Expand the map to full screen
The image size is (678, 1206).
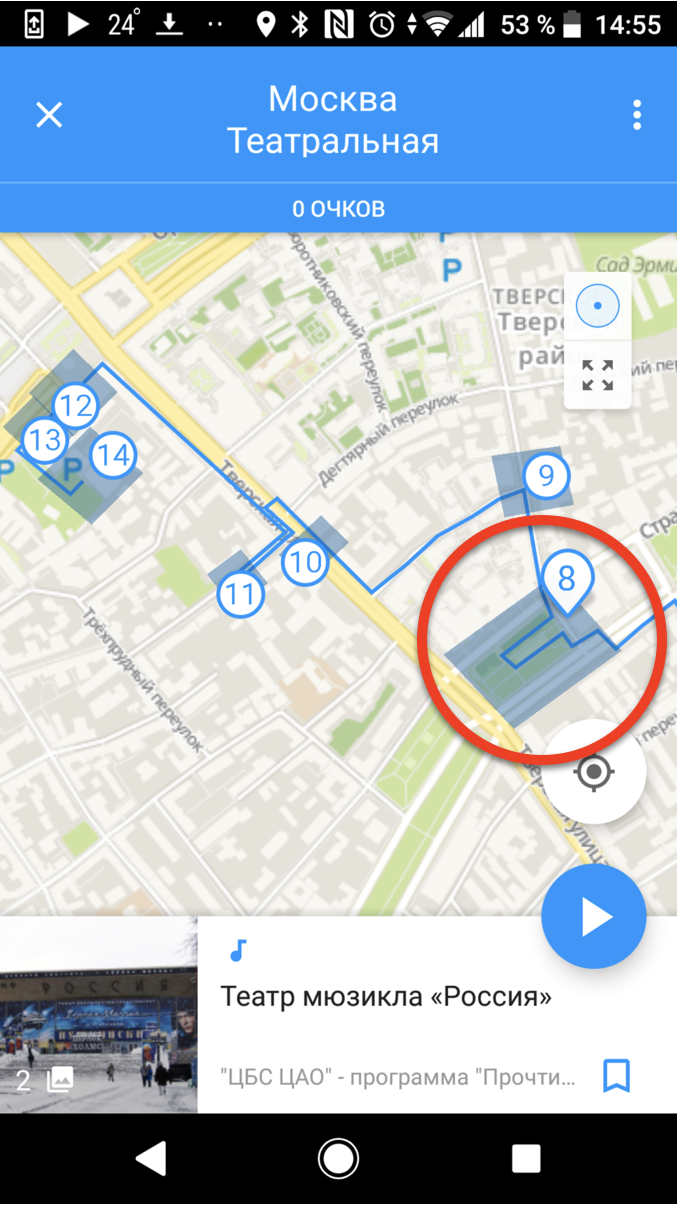tap(597, 375)
